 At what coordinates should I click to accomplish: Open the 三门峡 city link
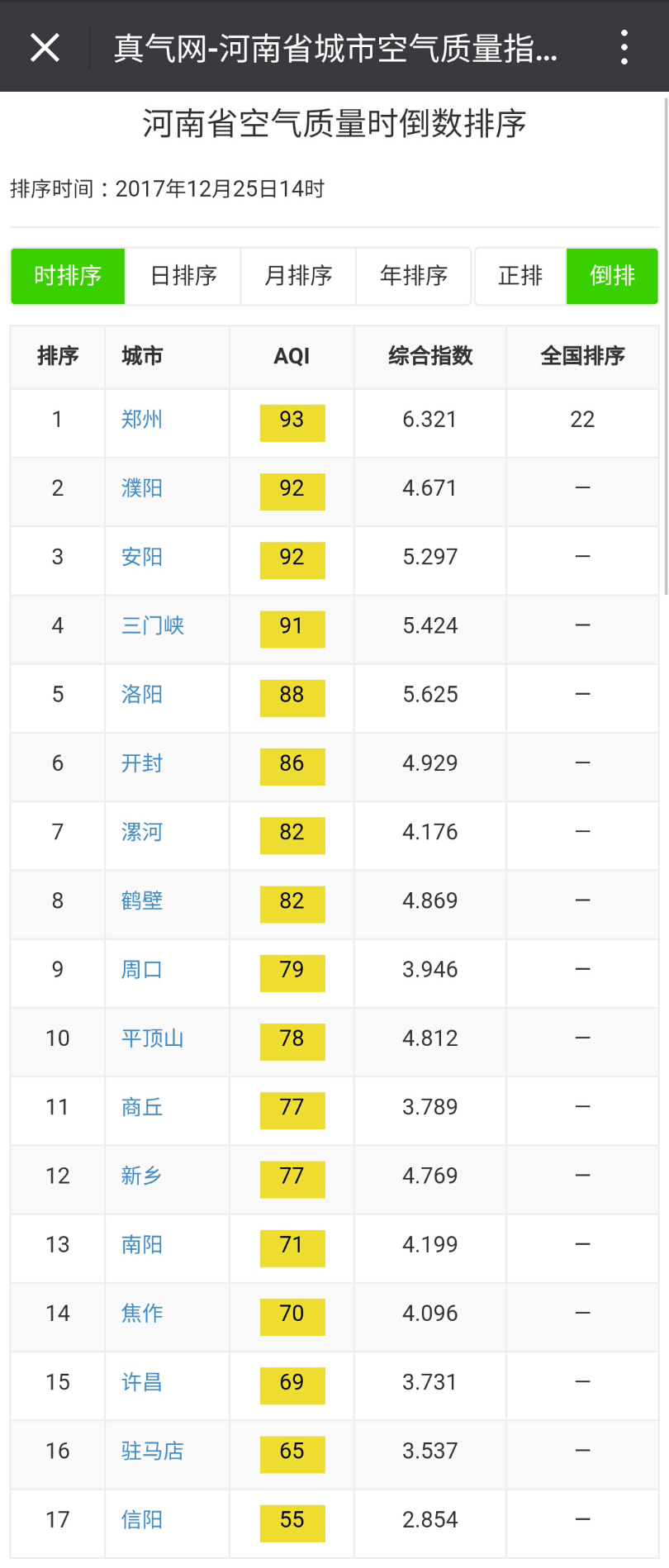coord(153,625)
